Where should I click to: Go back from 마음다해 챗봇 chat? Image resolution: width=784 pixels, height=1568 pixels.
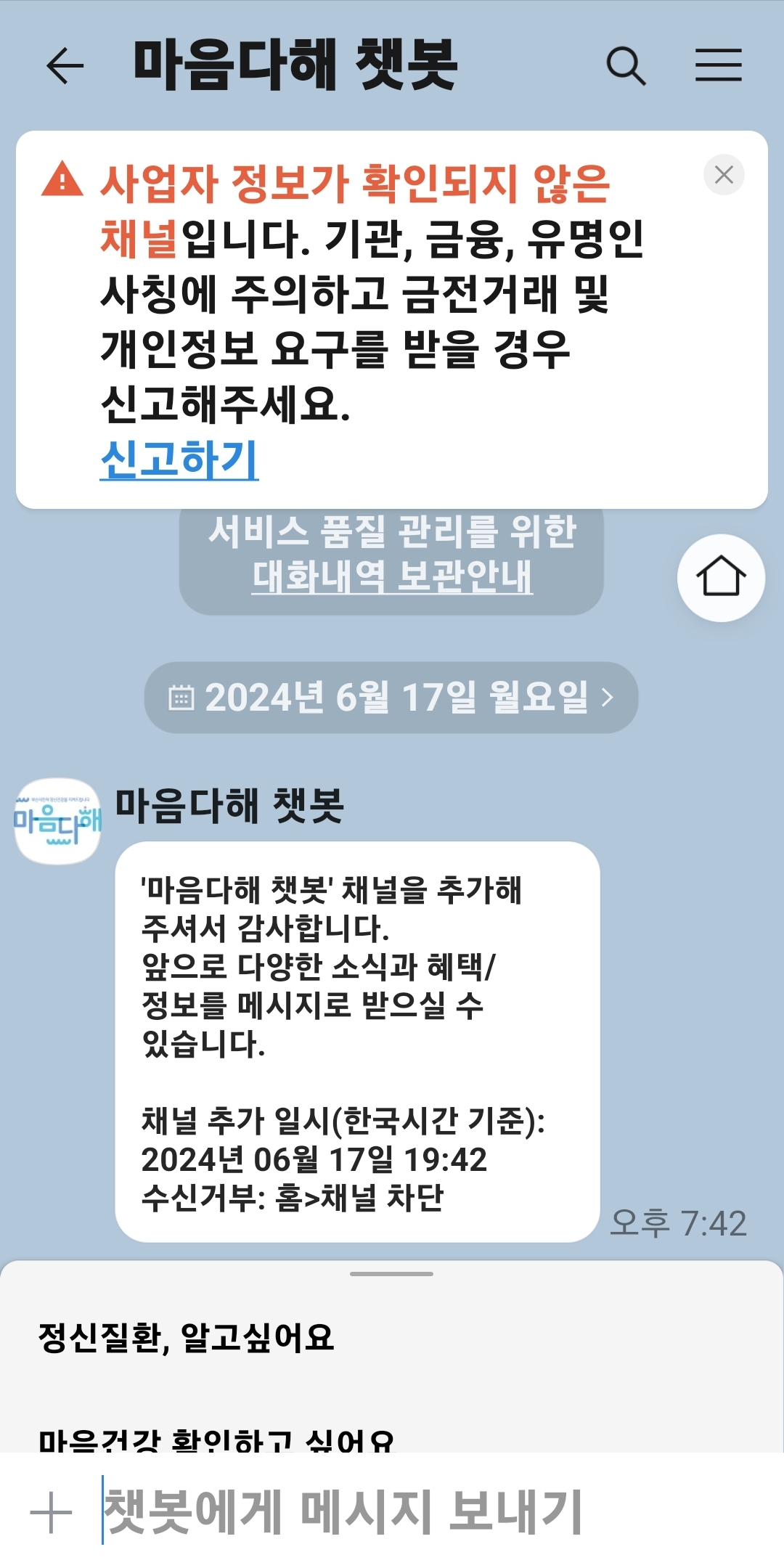pos(65,65)
